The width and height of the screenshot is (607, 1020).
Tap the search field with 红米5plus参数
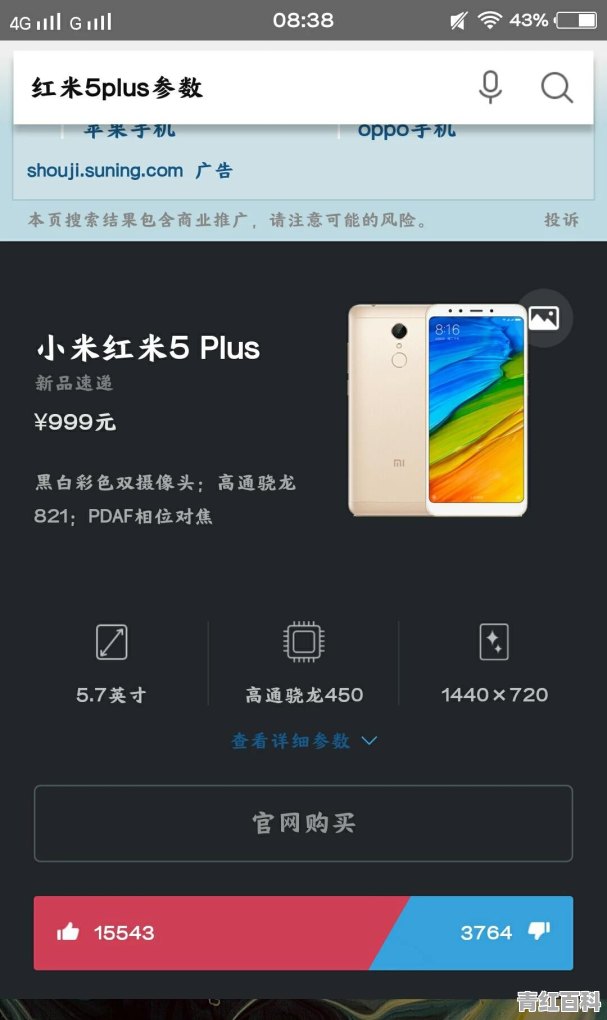point(230,88)
